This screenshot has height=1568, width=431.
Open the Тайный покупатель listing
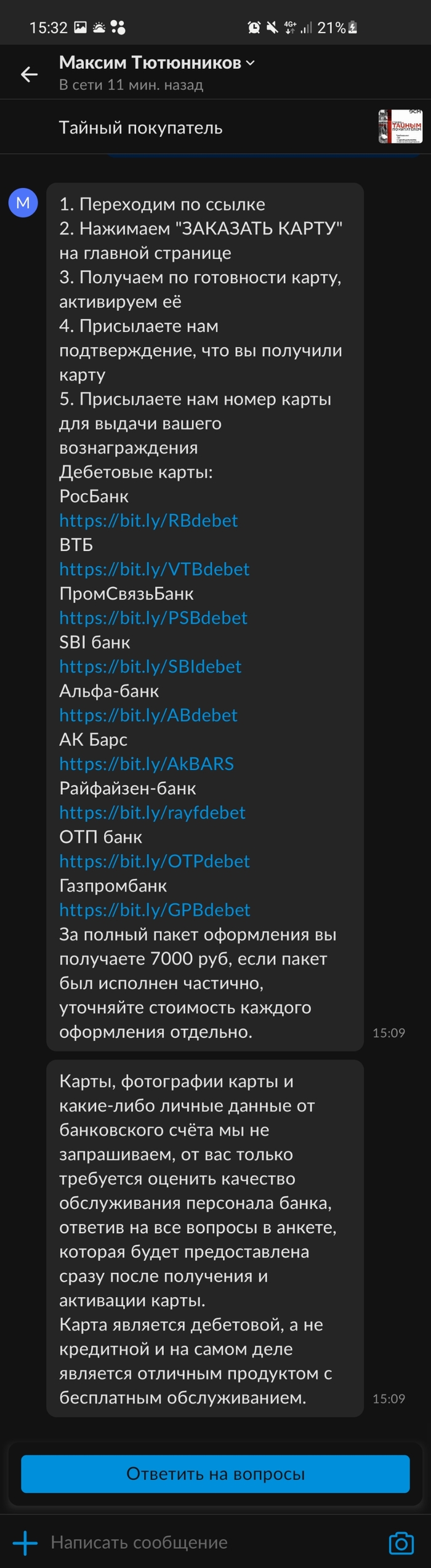click(140, 127)
